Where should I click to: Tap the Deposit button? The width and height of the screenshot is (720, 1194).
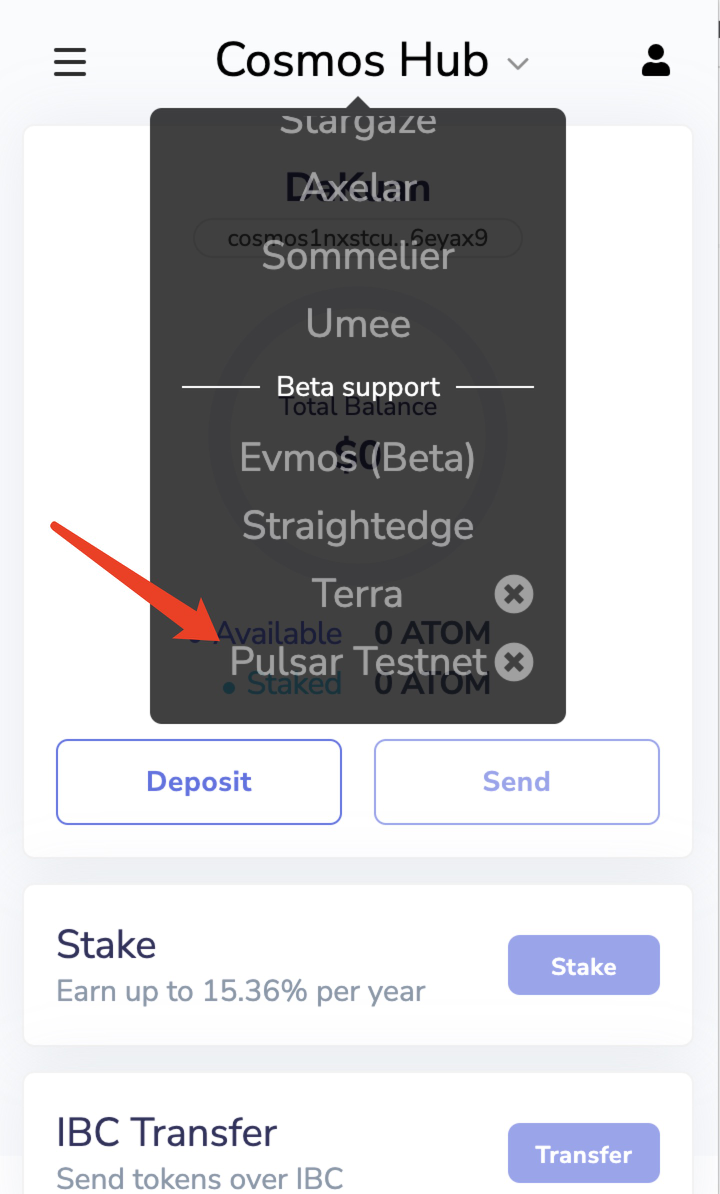coord(199,781)
